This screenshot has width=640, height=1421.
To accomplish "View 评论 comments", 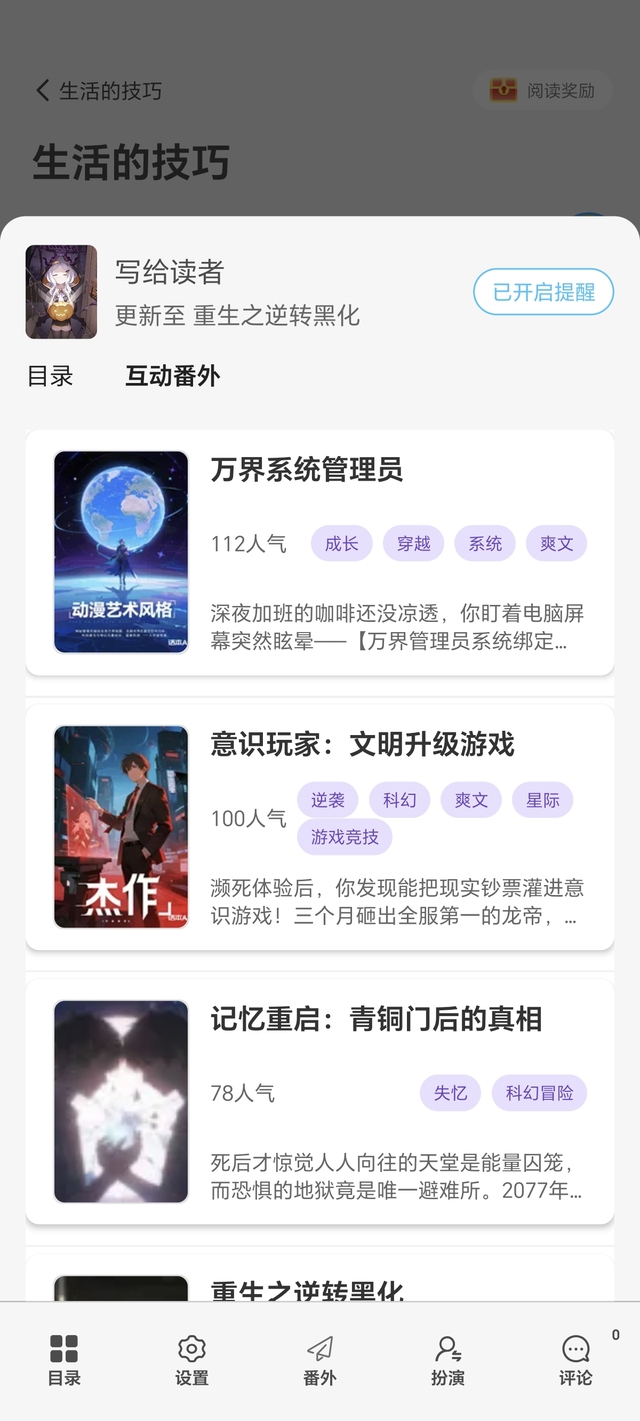I will click(576, 1360).
